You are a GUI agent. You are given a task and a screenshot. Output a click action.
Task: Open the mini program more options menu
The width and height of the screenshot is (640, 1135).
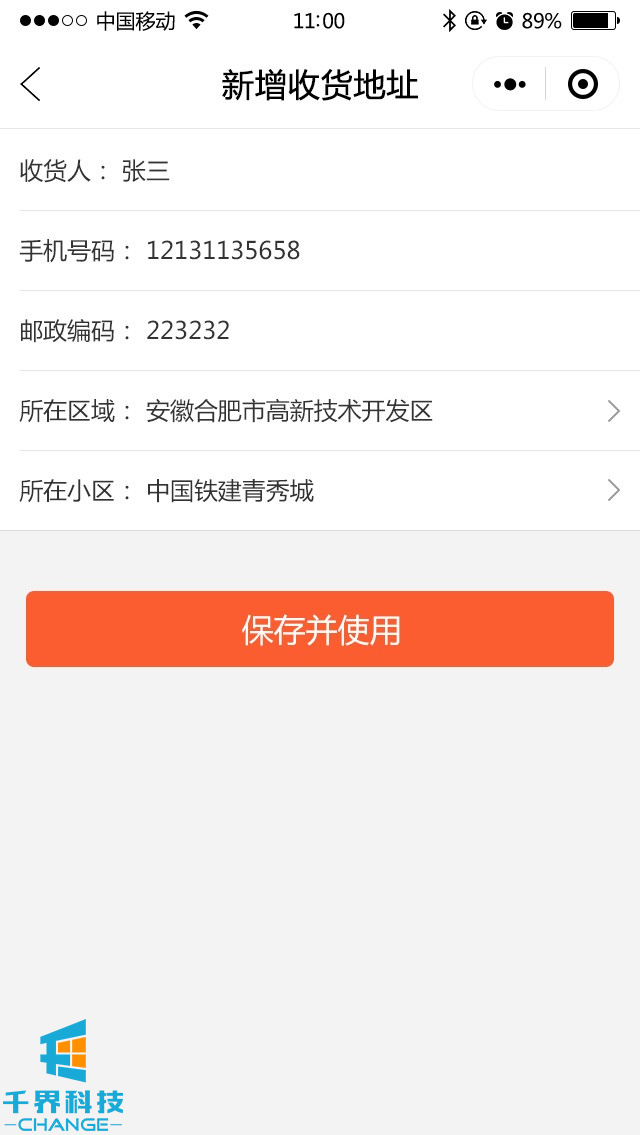(x=510, y=84)
